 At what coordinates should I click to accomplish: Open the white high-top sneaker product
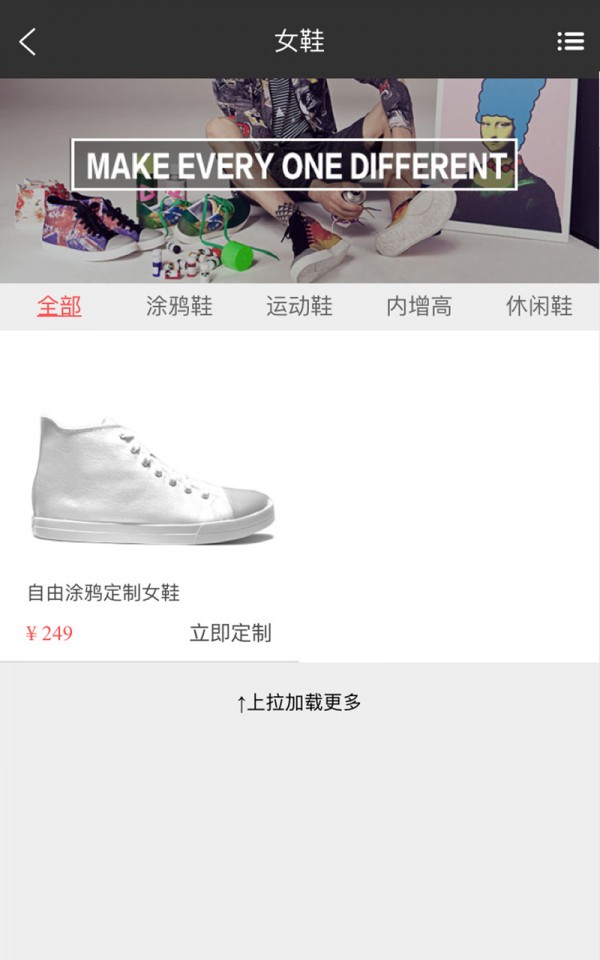(150, 480)
